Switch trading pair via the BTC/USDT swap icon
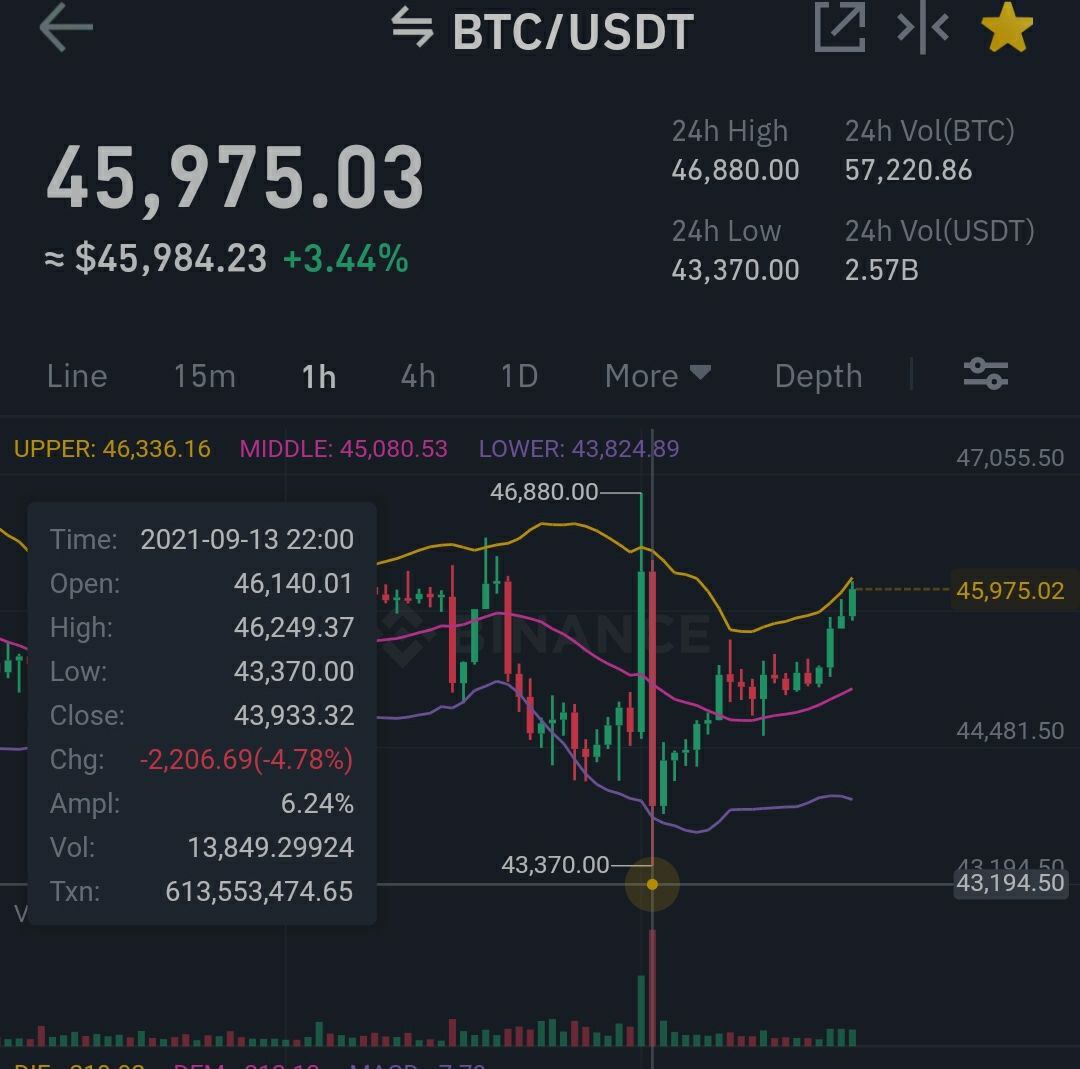 point(412,28)
